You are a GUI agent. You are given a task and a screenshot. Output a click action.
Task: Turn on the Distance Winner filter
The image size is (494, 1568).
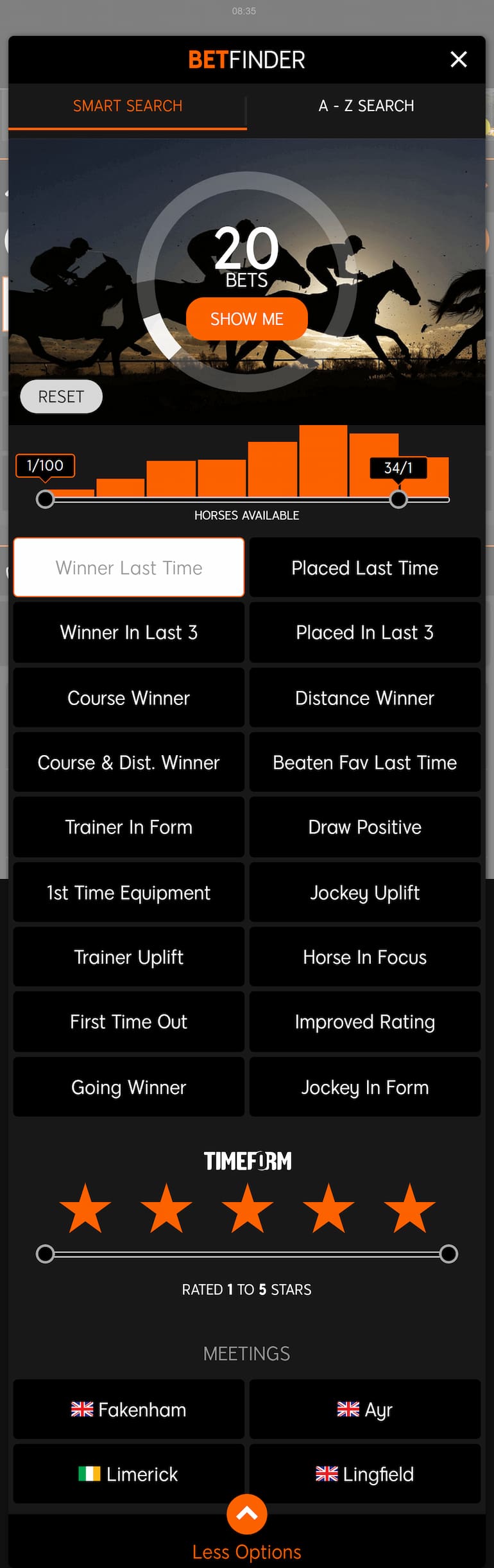click(364, 698)
